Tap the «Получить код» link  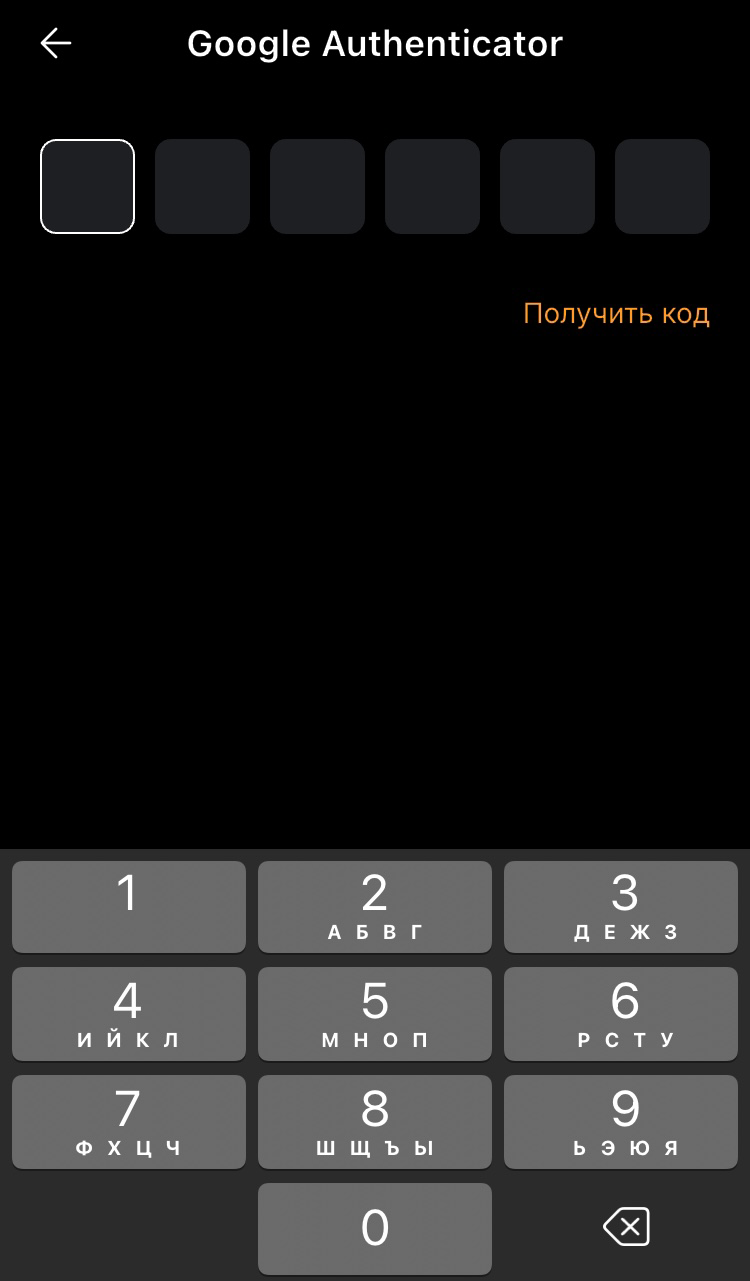coord(616,314)
